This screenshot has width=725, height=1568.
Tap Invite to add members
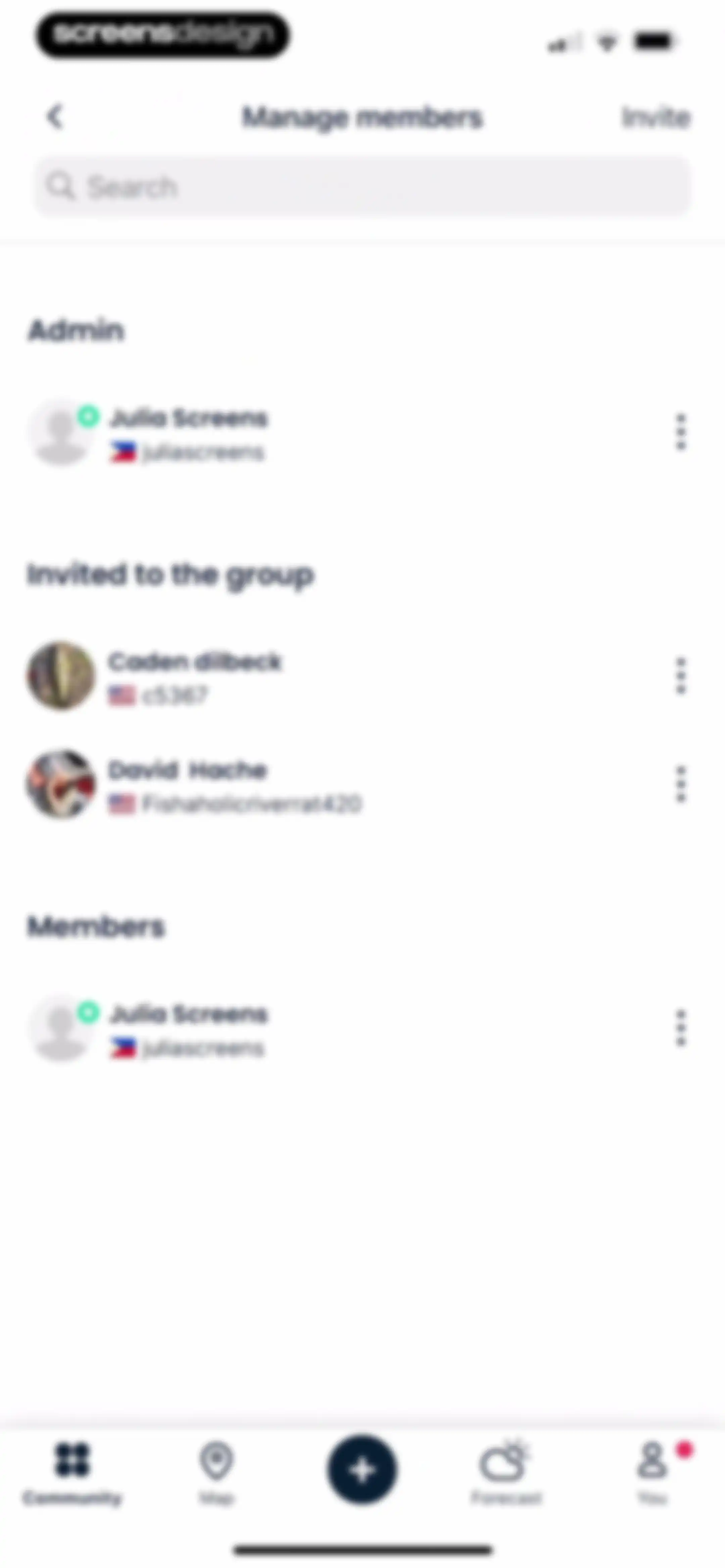(x=656, y=117)
